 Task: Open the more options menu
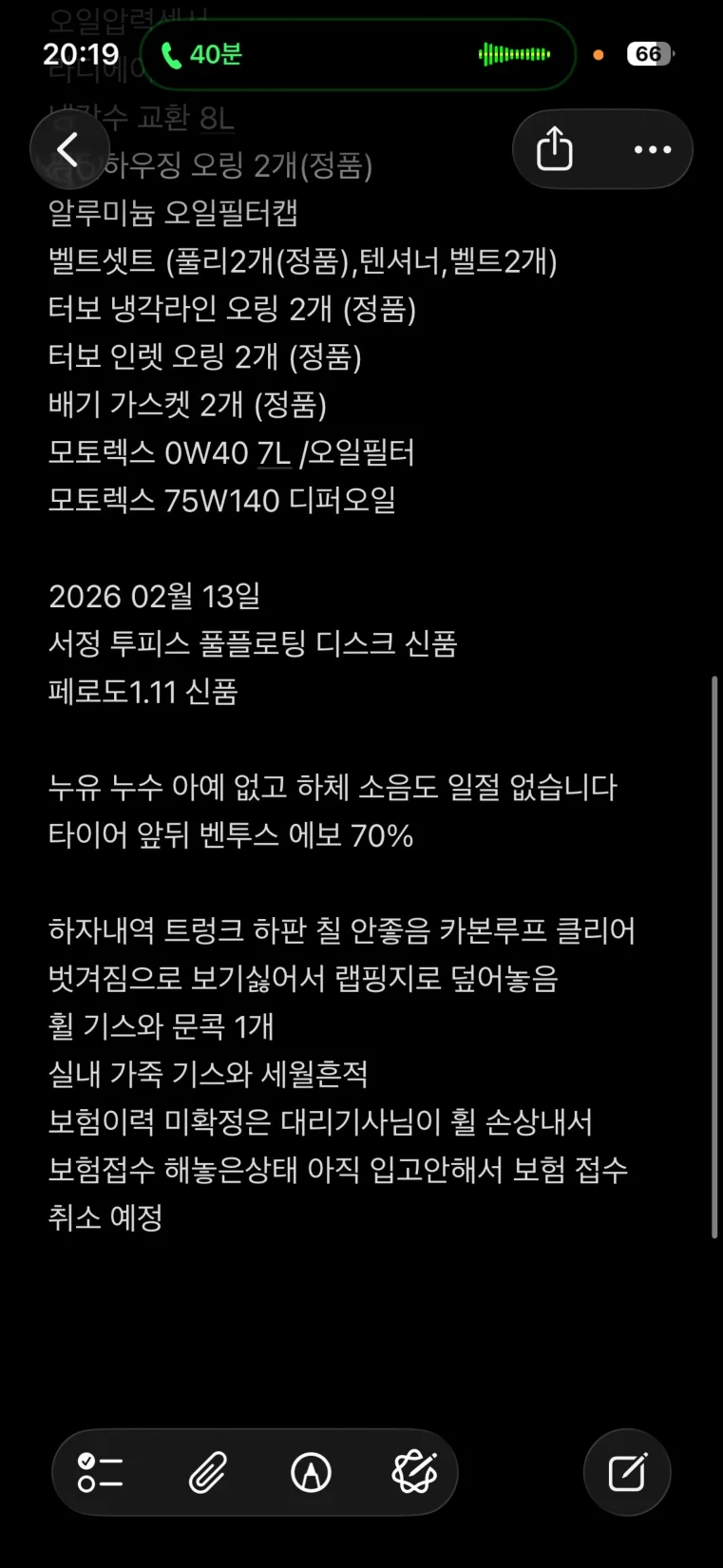pyautogui.click(x=652, y=149)
